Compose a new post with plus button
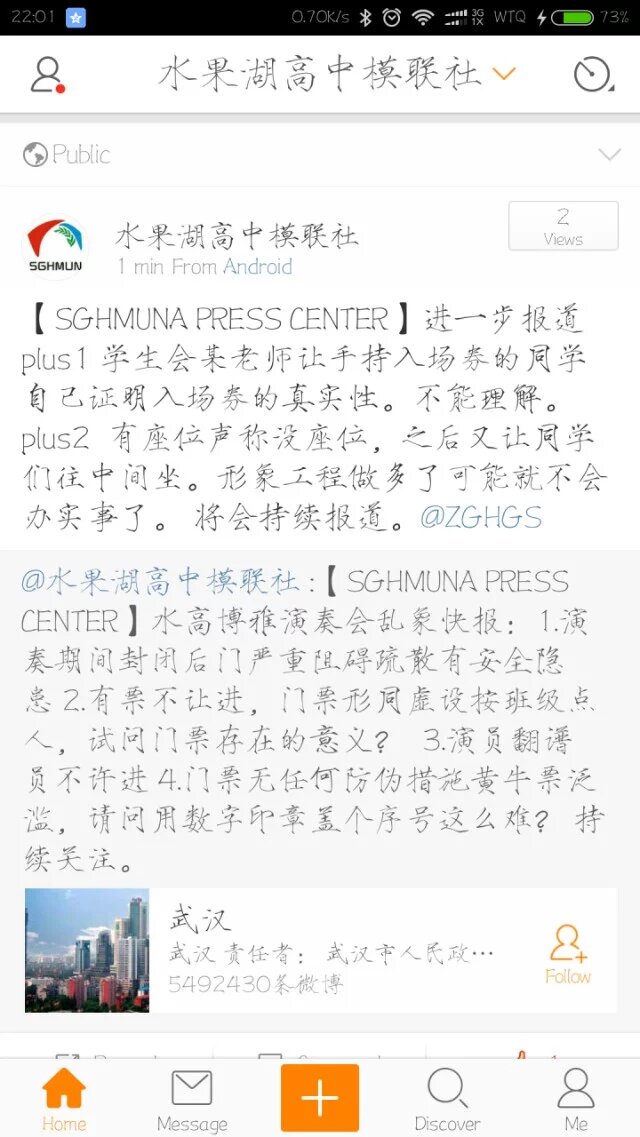 320,1097
